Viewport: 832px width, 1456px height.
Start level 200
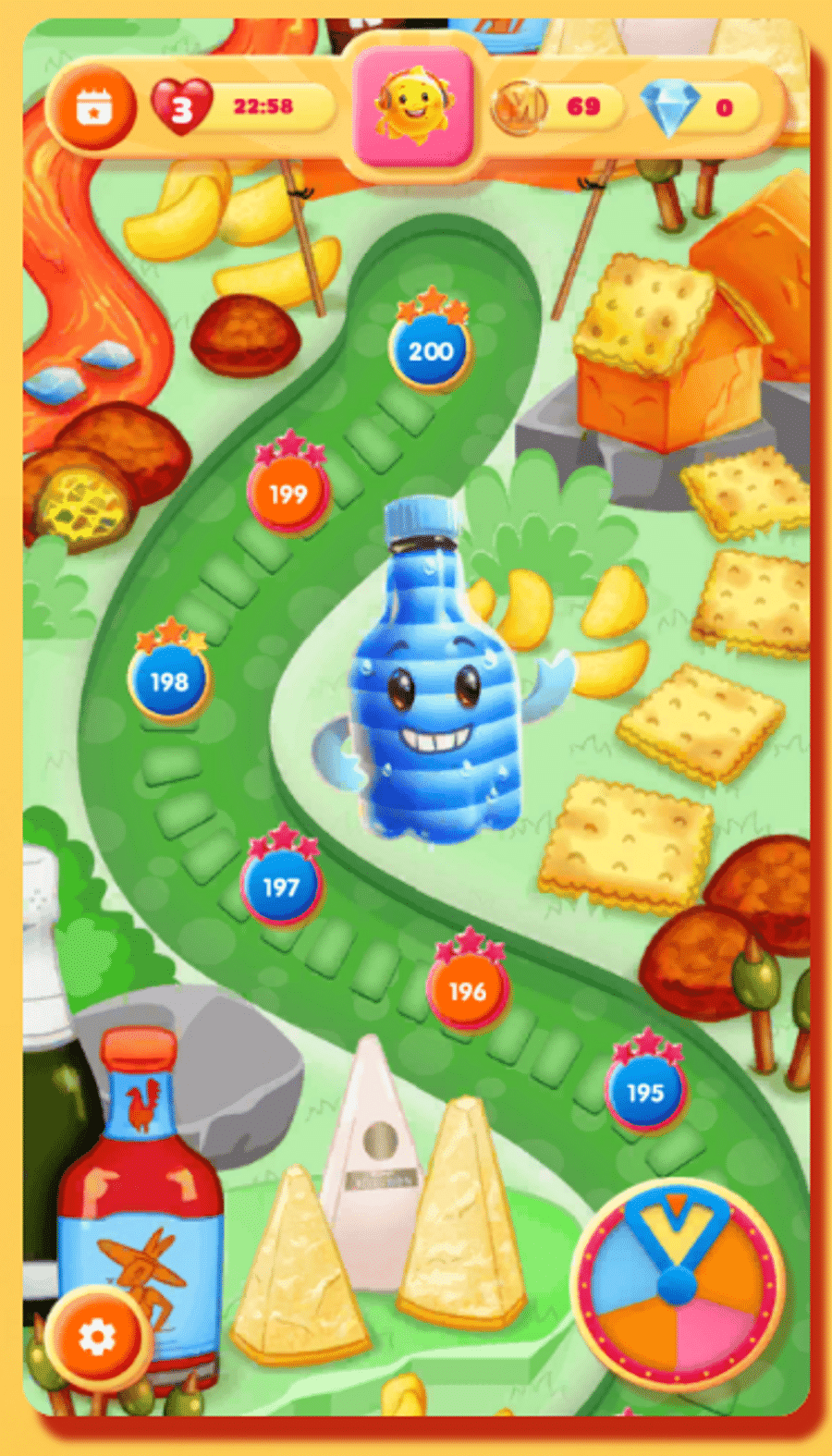[x=431, y=350]
